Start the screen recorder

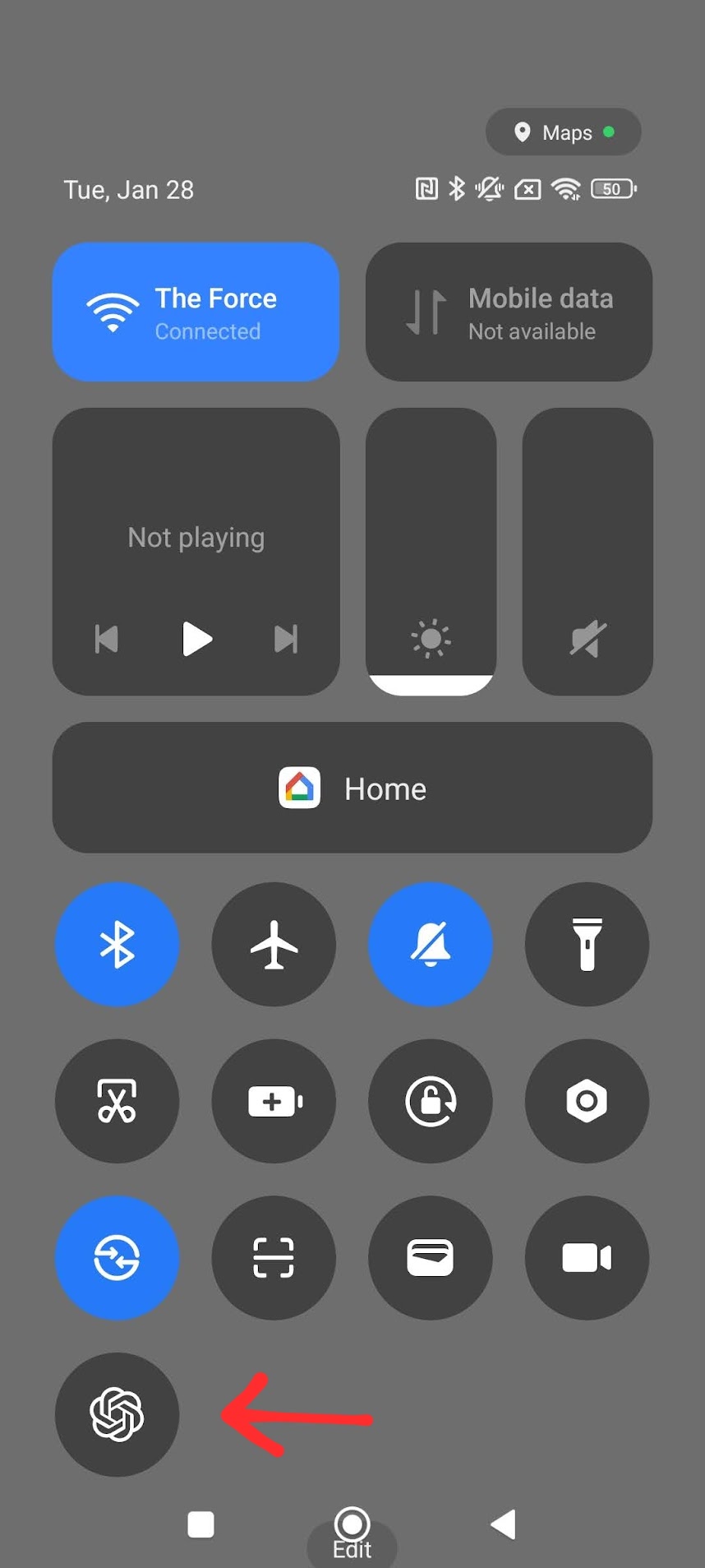click(x=587, y=1258)
